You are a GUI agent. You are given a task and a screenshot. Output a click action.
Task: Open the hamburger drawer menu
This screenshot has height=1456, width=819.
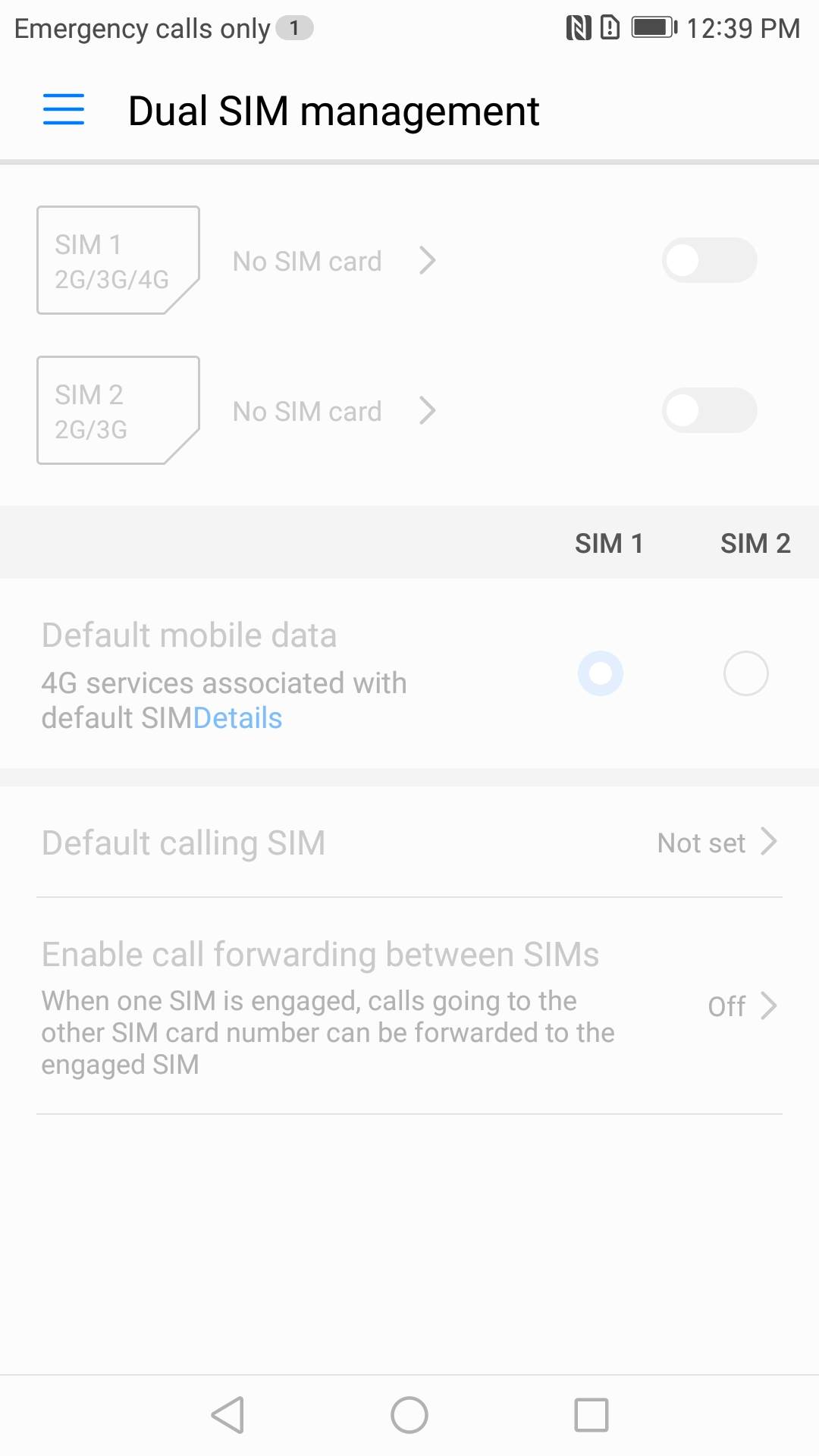(64, 110)
